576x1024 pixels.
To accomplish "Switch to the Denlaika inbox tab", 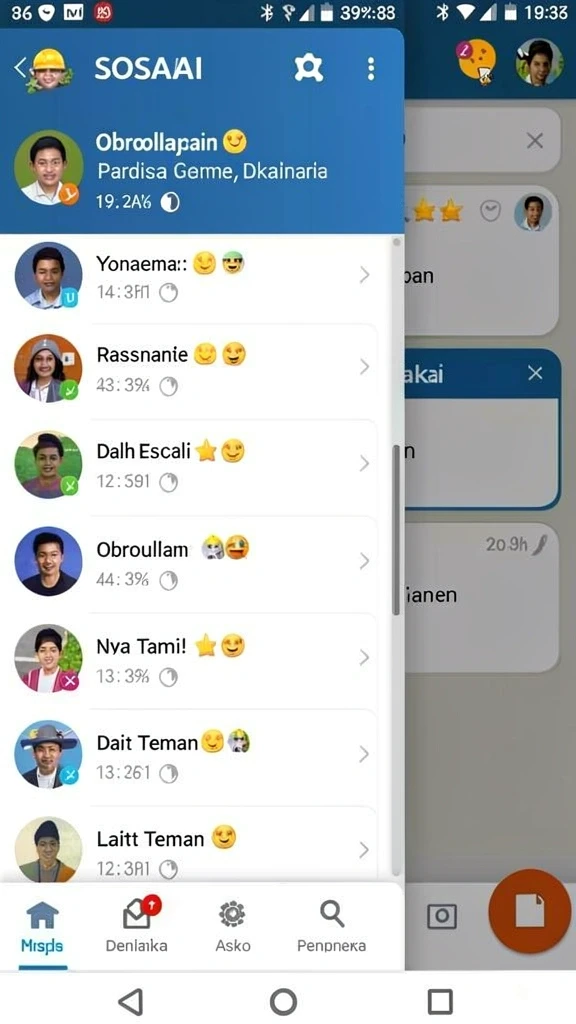I will 137,927.
